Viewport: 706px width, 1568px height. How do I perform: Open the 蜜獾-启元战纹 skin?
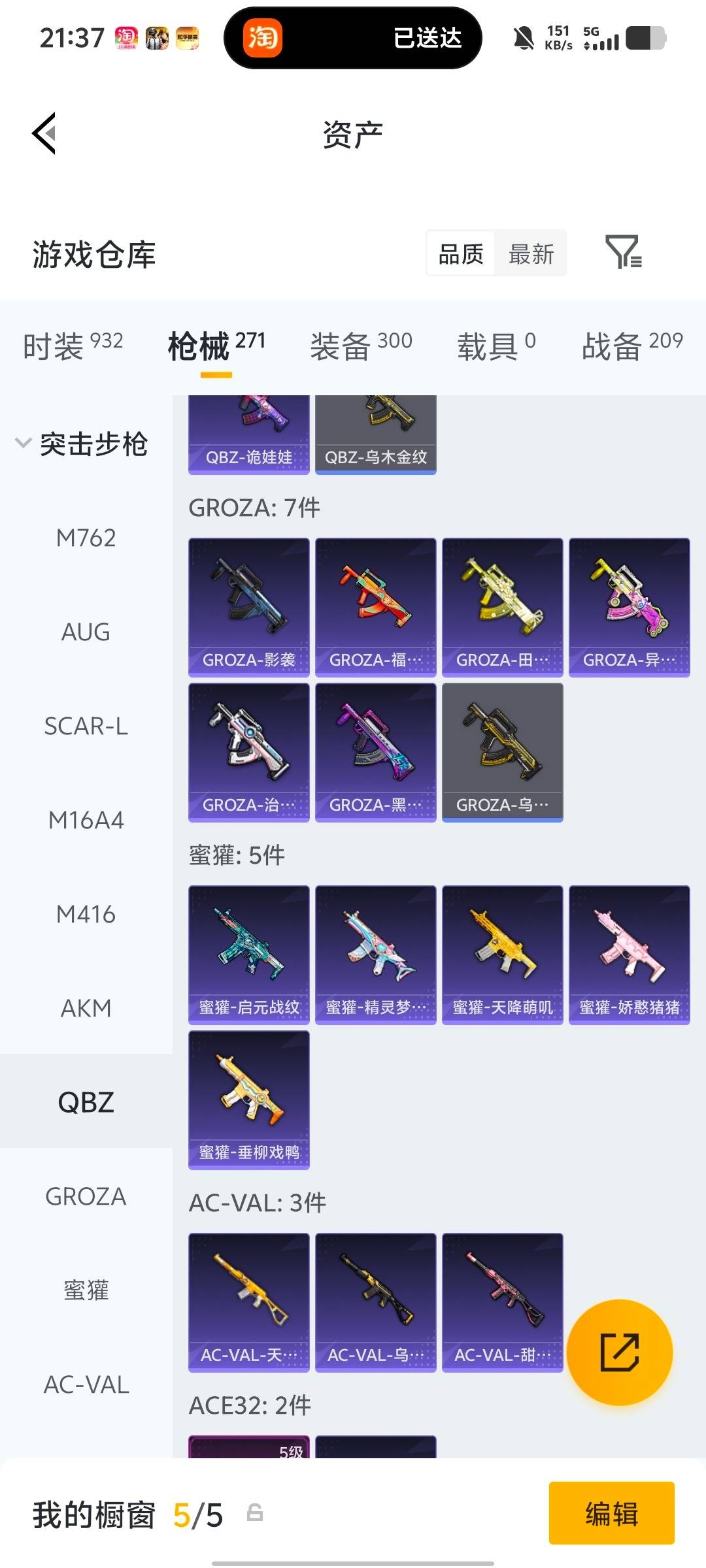(248, 955)
